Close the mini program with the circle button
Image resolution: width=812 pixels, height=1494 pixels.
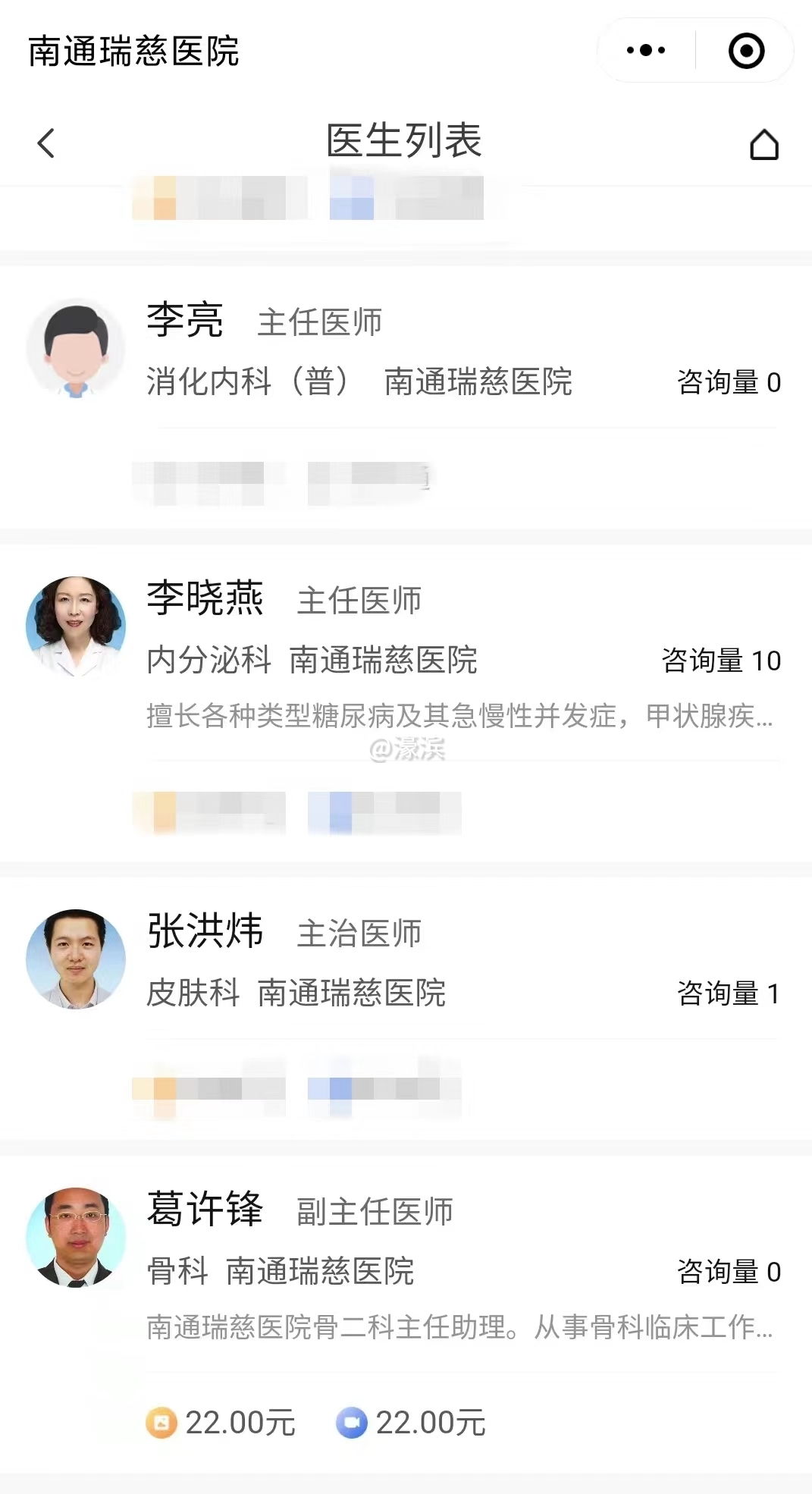click(746, 51)
